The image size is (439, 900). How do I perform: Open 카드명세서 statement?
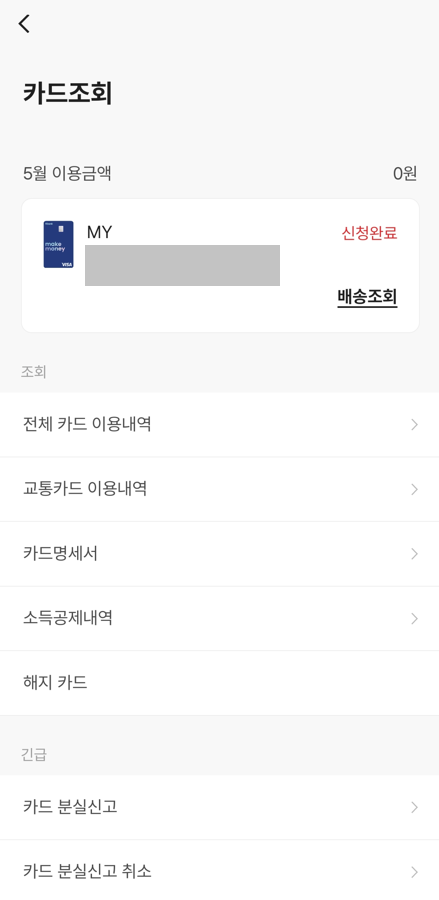tap(219, 554)
